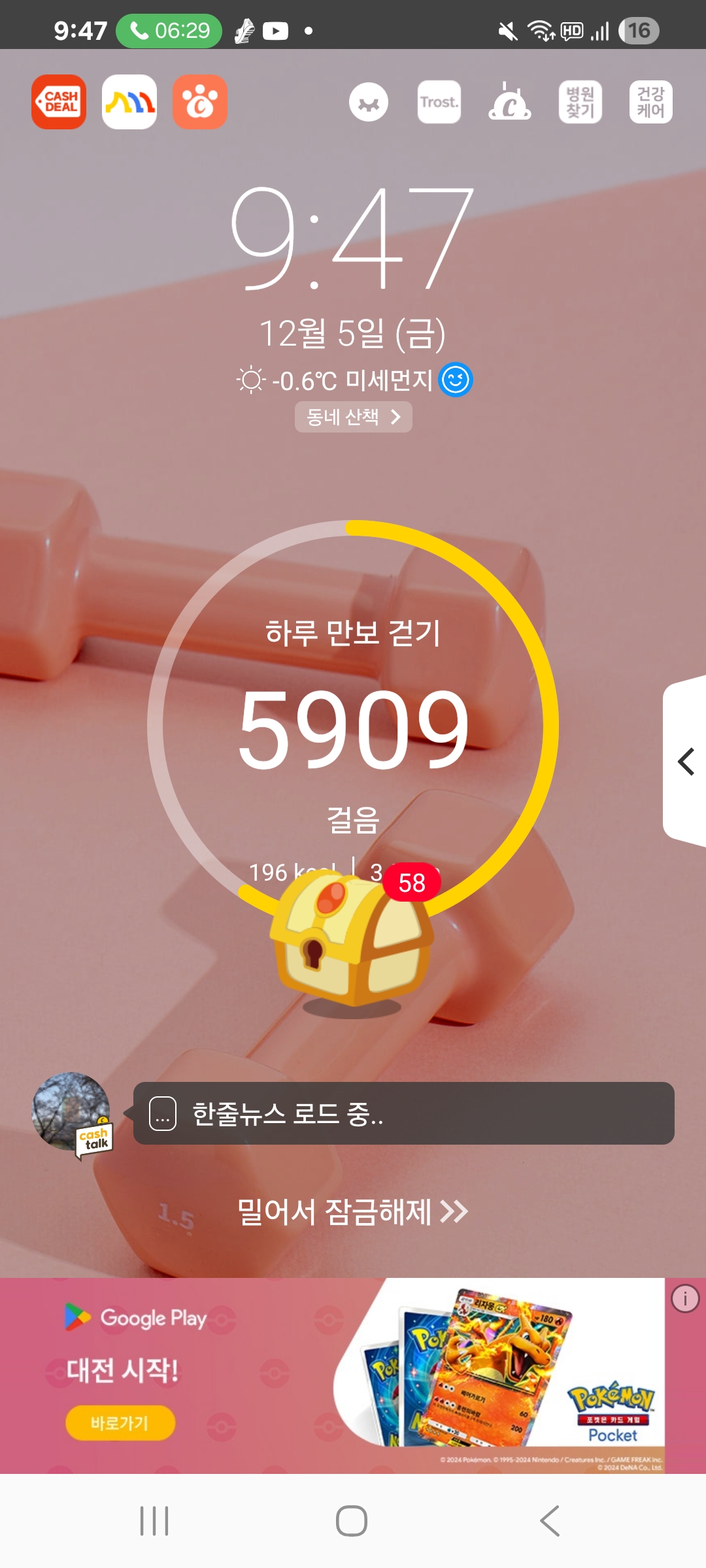This screenshot has width=706, height=1568.
Task: Tap 바로가기 on the Pokémon ad
Action: [x=120, y=1423]
